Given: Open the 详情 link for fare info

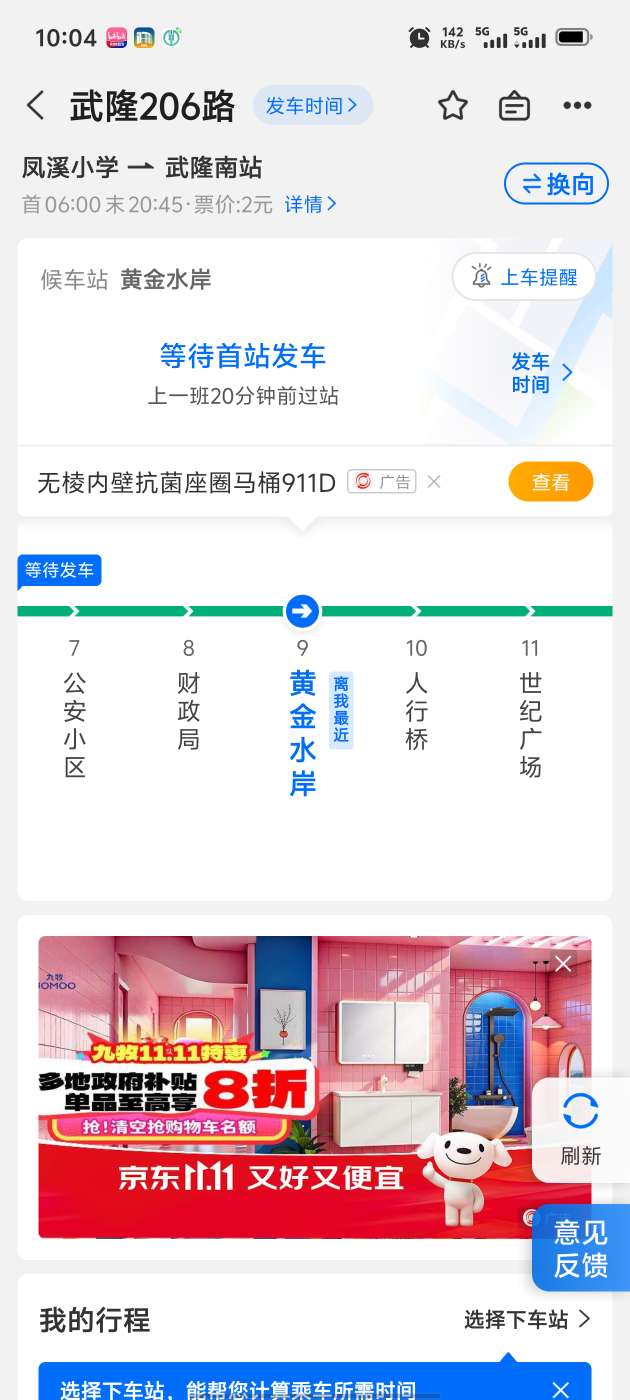Looking at the screenshot, I should pos(311,204).
